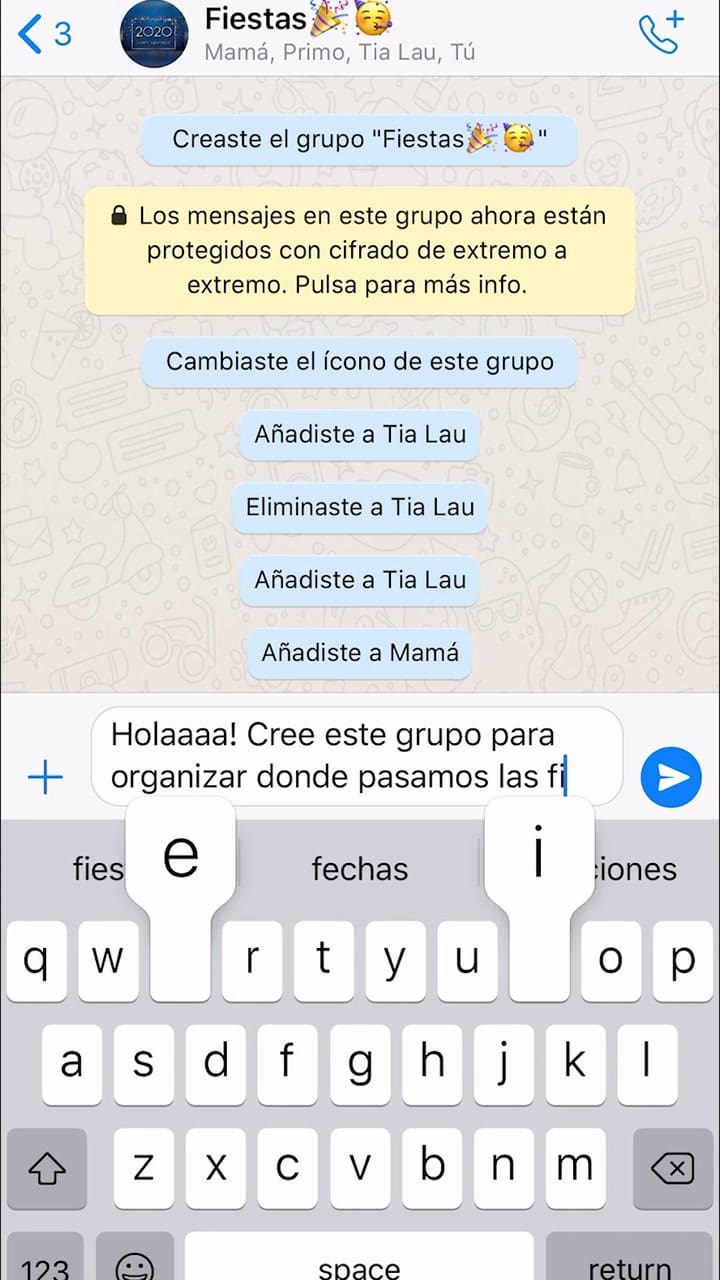The image size is (720, 1280).
Task: Open the encryption info notice
Action: click(360, 250)
